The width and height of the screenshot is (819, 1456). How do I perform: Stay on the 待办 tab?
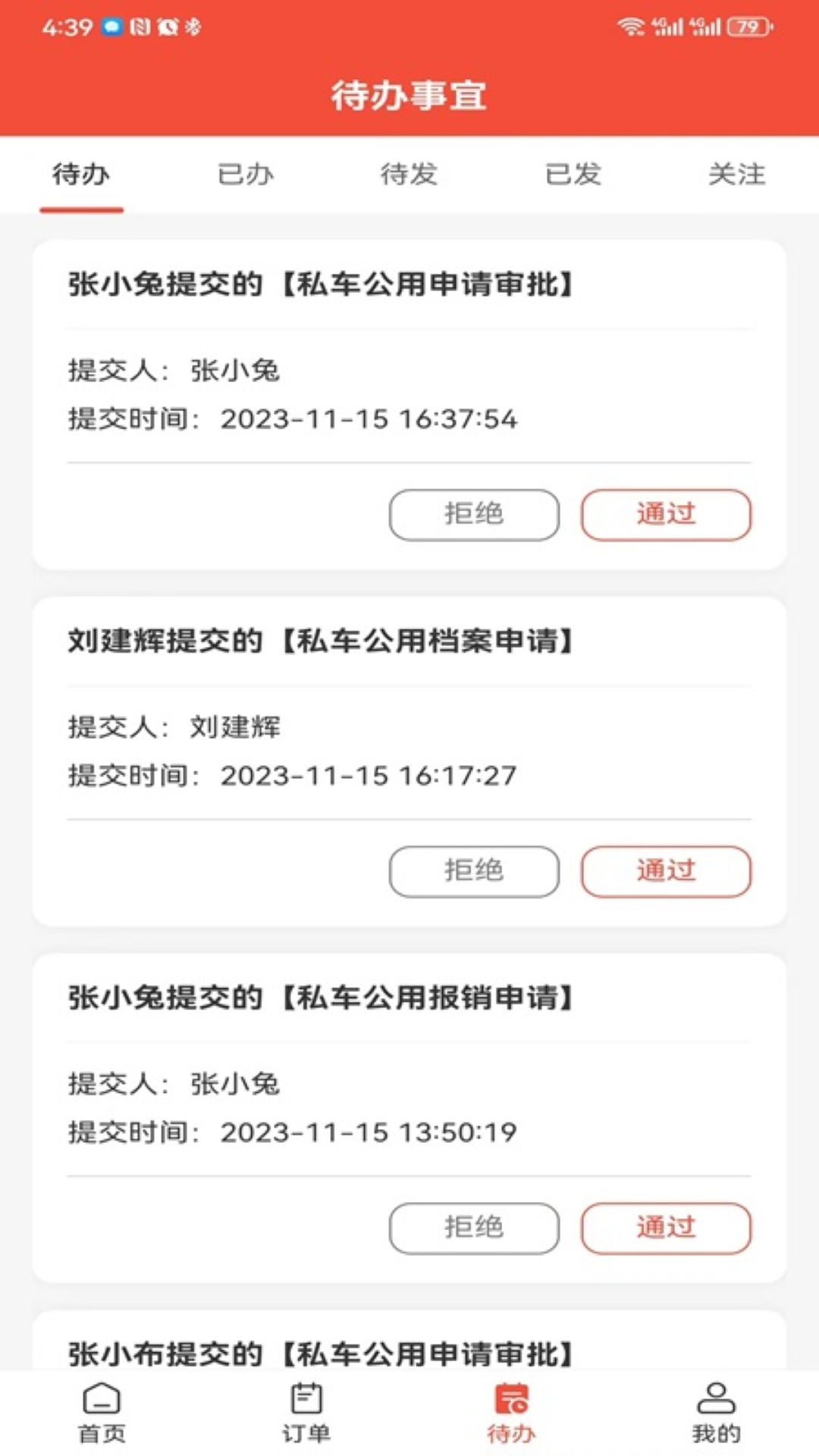82,174
